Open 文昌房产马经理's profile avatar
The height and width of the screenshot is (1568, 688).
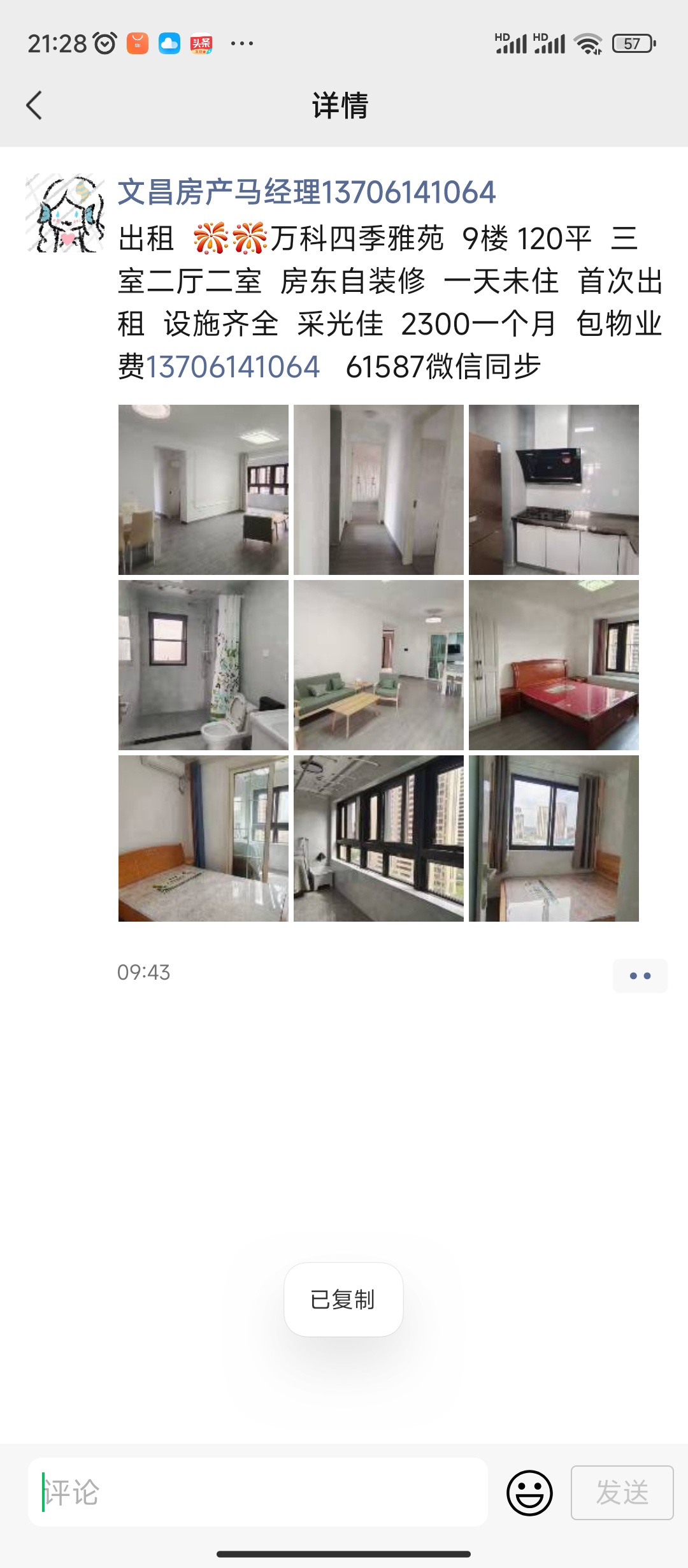(x=65, y=213)
